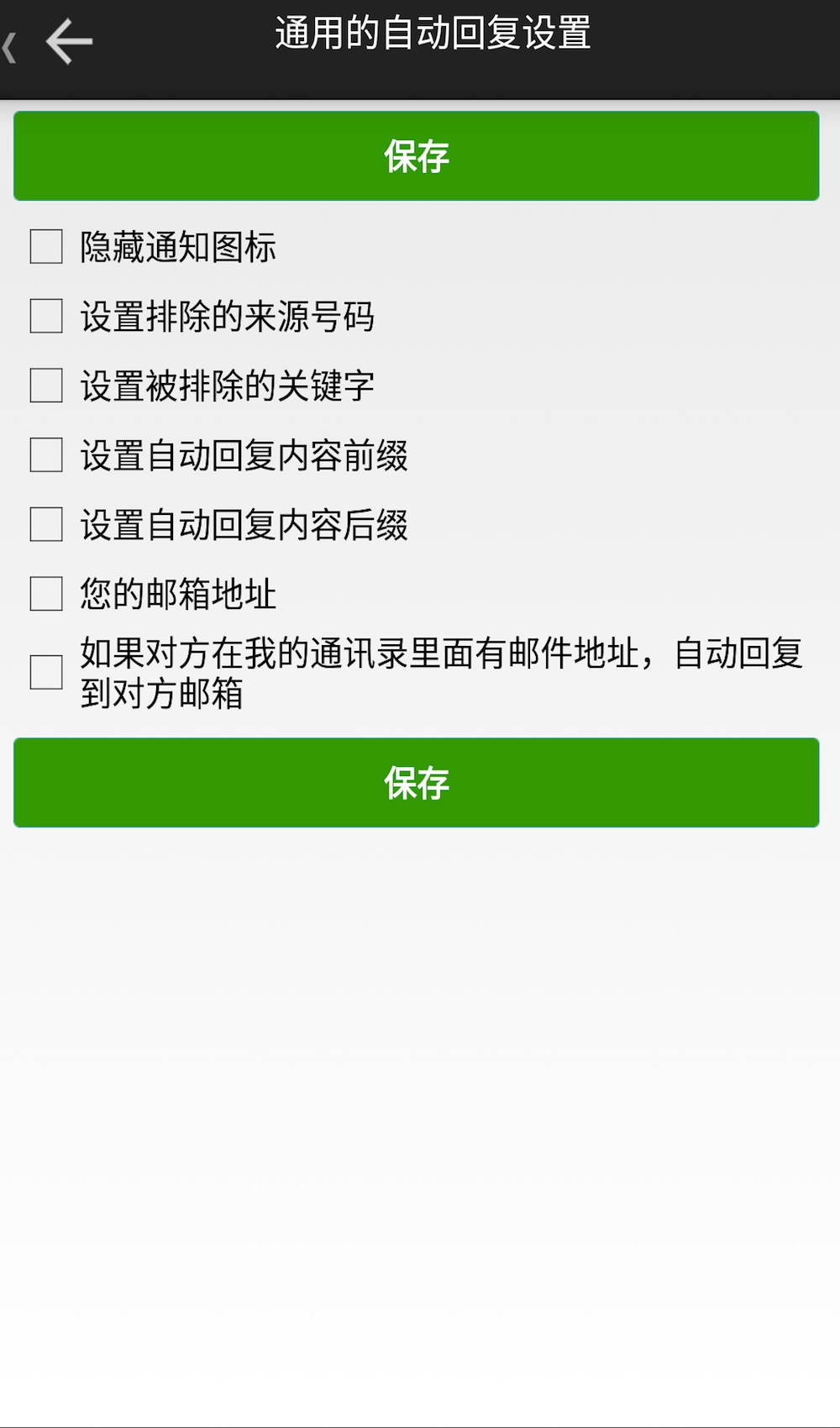Select the 设置排除的来源号码 label
Screen dimensions: 840x1428
click(x=228, y=317)
